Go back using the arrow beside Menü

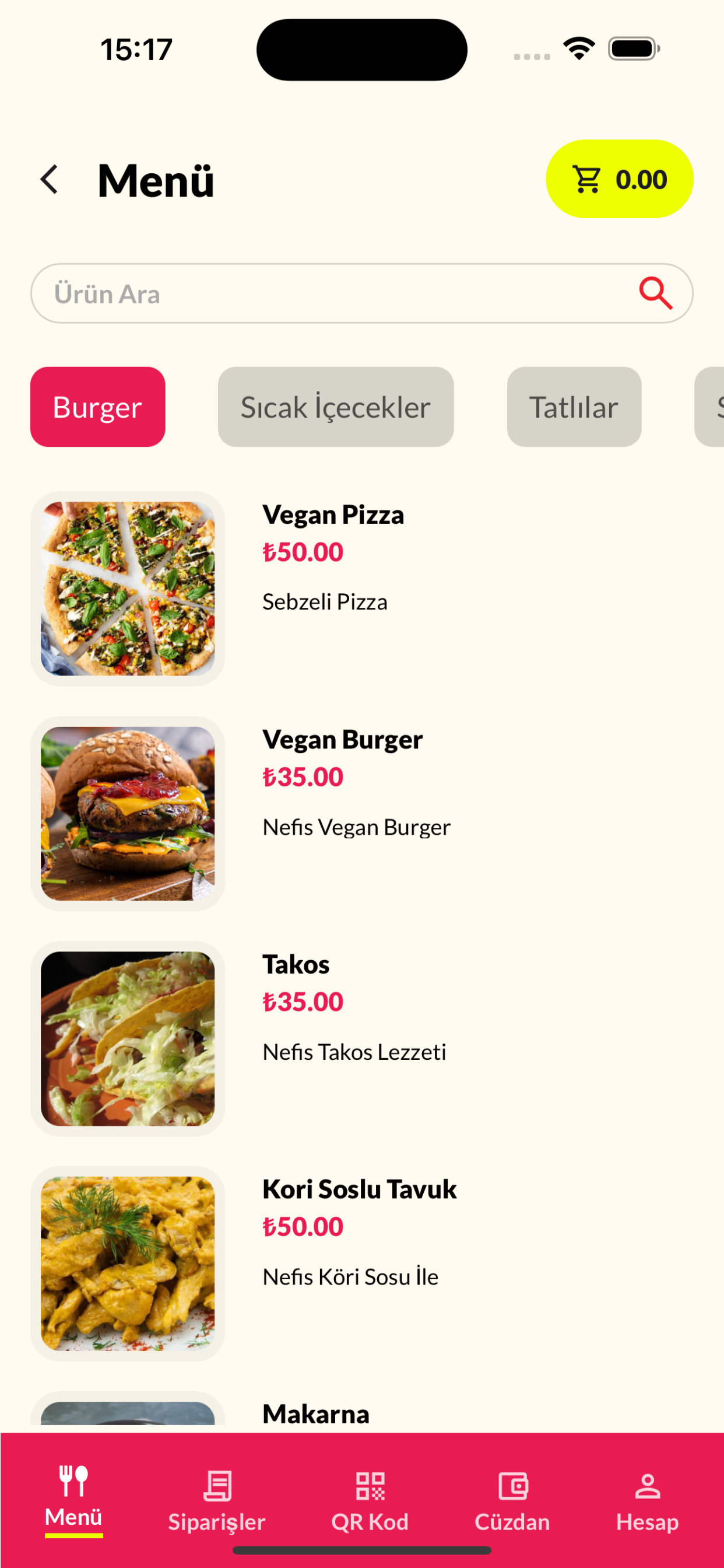pyautogui.click(x=50, y=180)
